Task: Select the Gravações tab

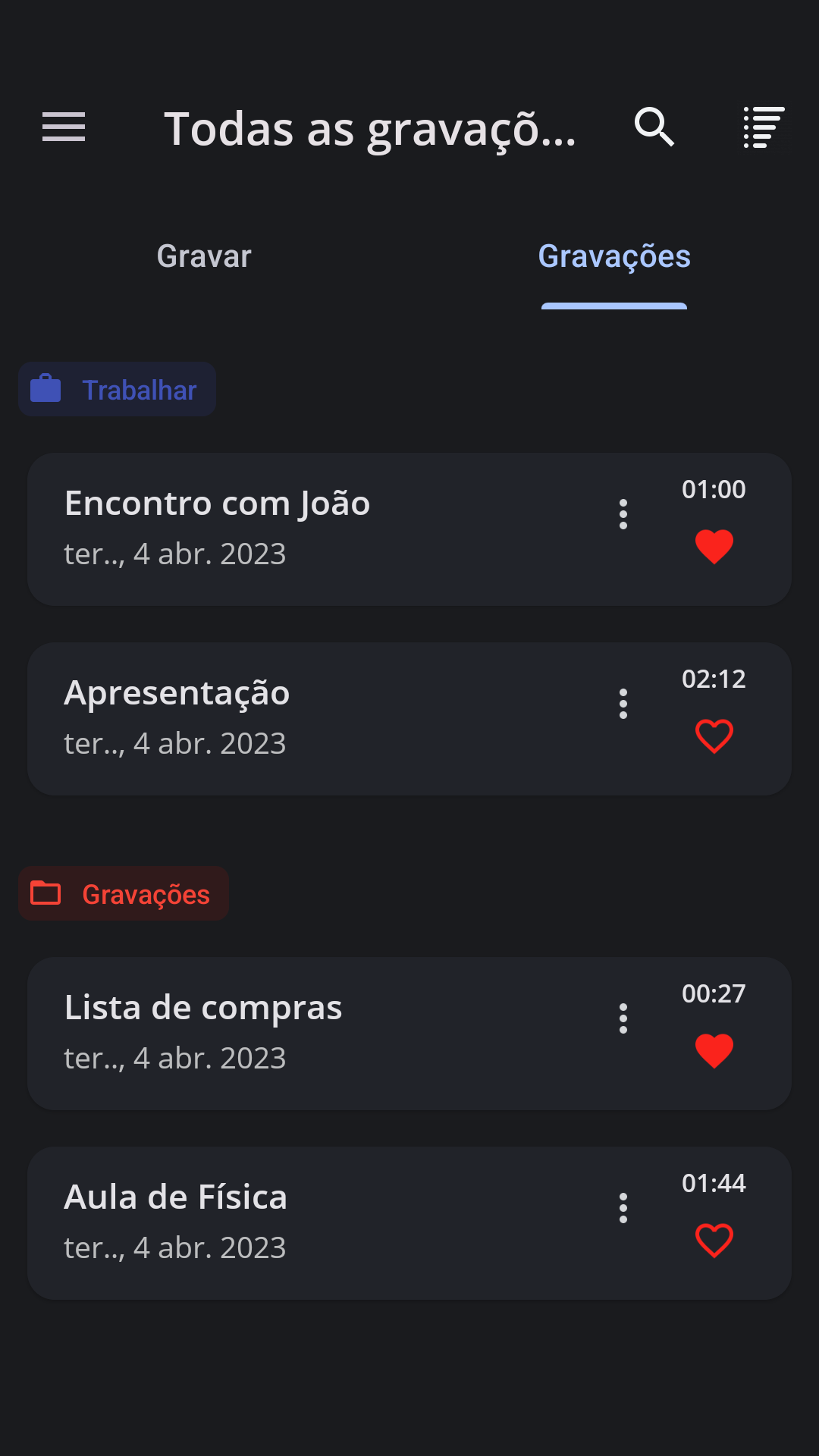Action: pos(614,256)
